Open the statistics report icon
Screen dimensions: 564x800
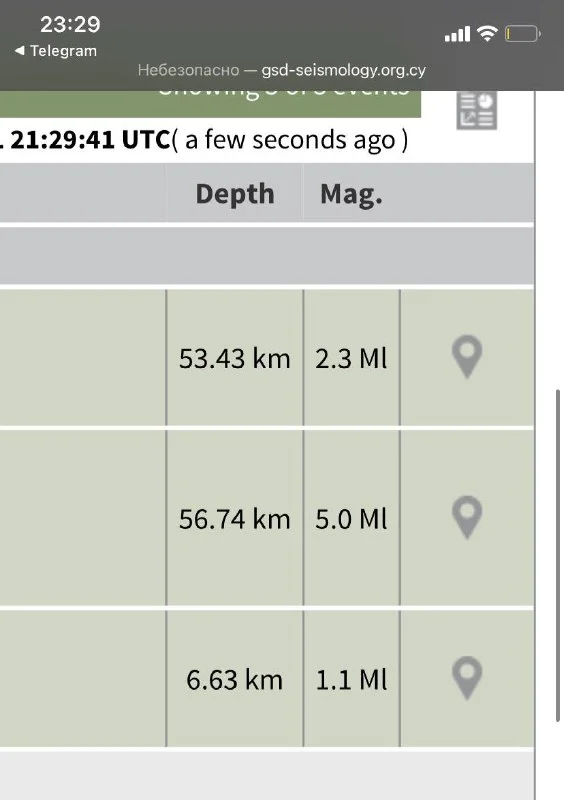tap(476, 110)
